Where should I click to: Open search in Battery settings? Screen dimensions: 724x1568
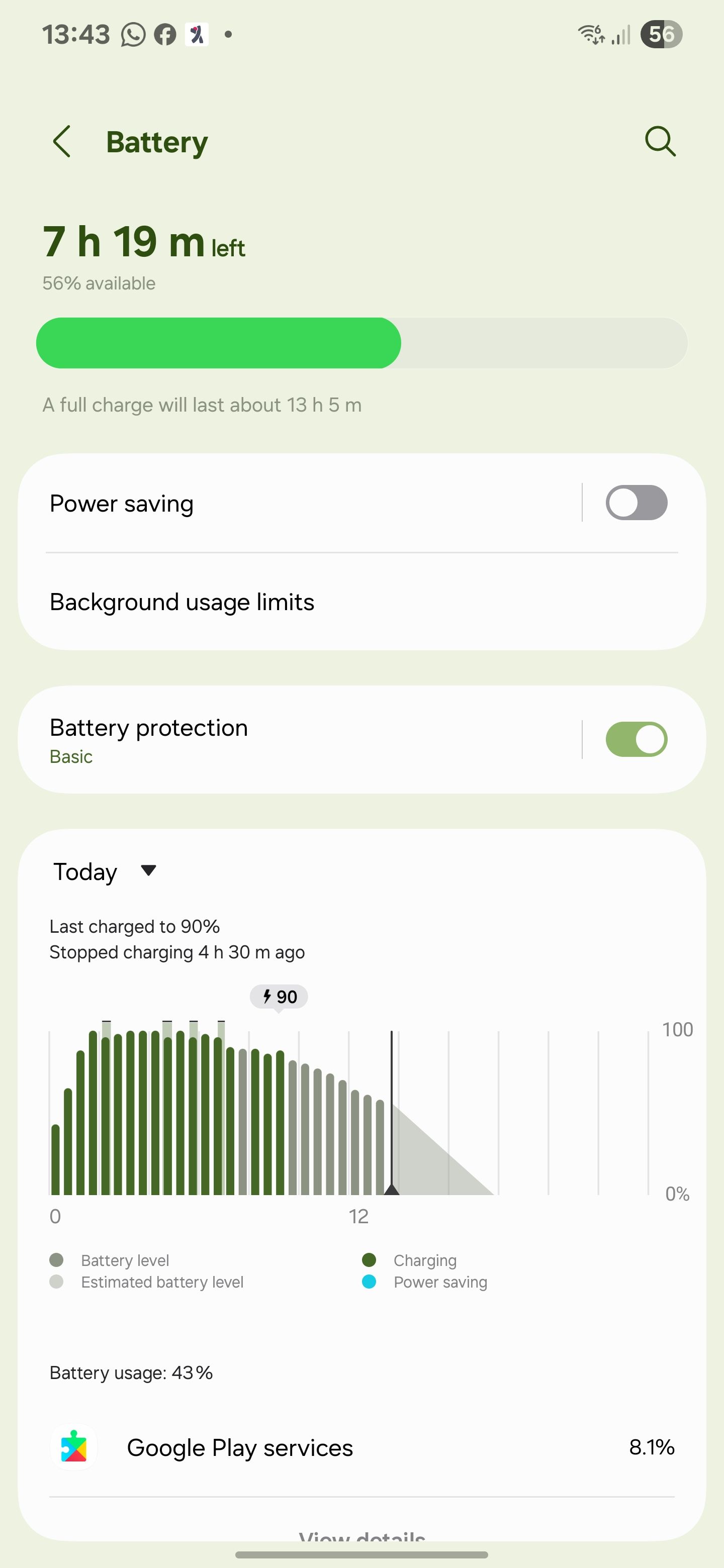click(x=660, y=141)
